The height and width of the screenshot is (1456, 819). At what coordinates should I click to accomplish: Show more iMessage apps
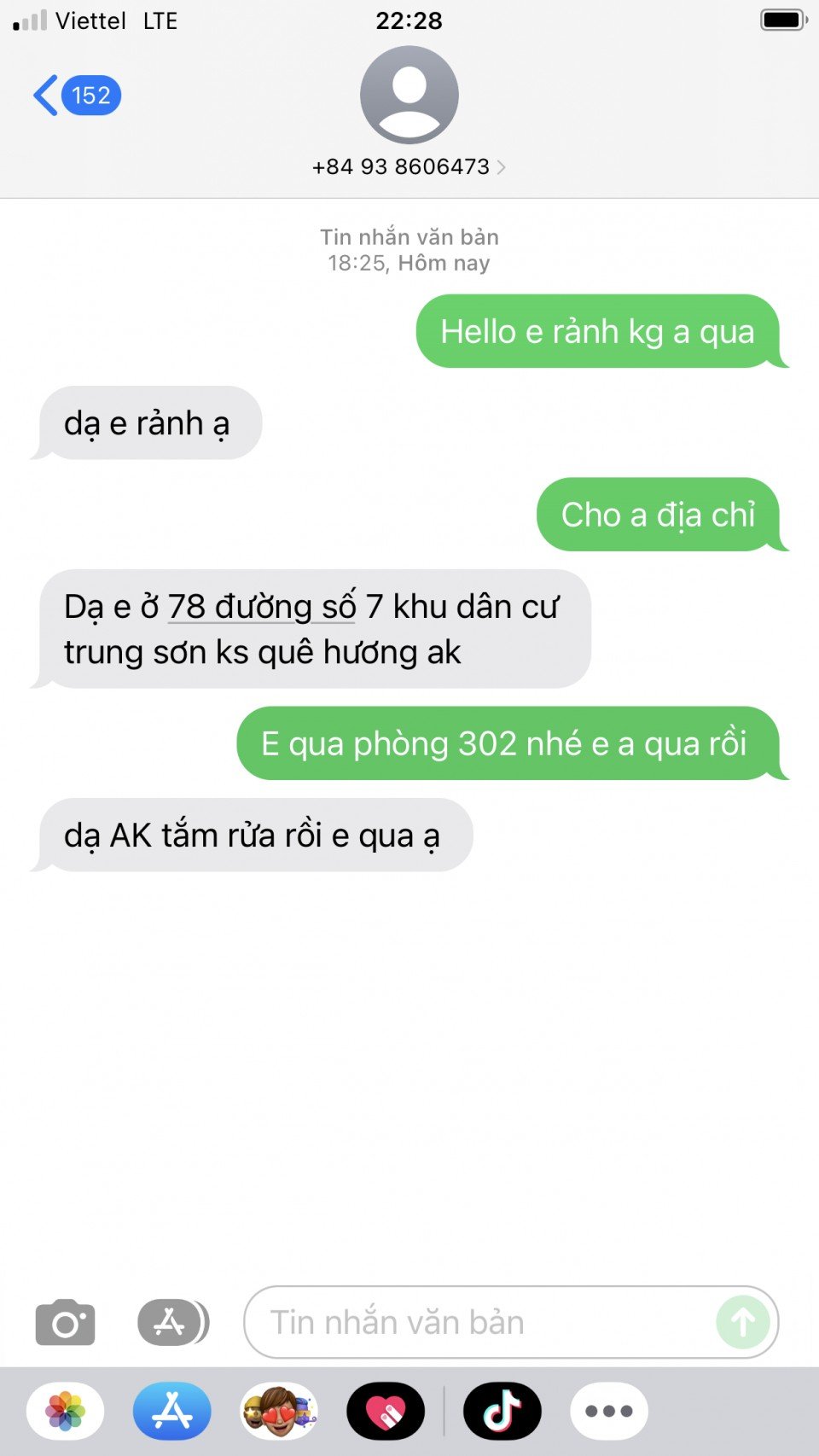pos(609,1411)
